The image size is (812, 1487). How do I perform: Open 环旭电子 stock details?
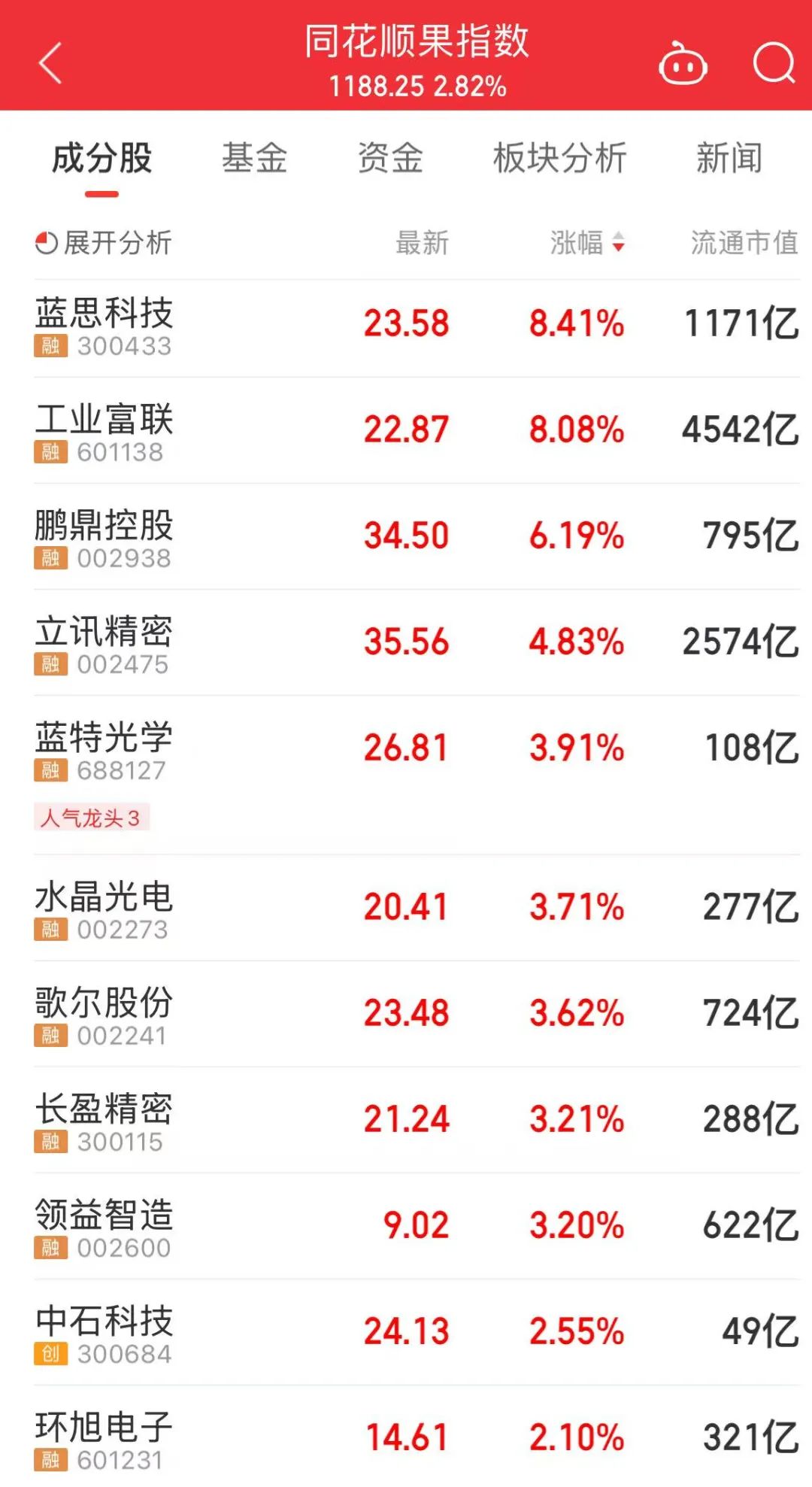tap(417, 1437)
